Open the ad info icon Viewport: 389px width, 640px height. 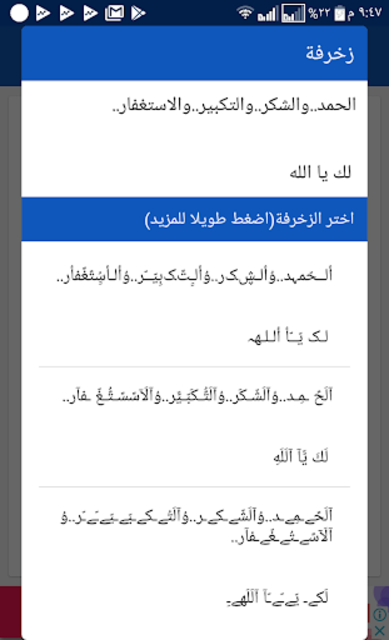click(x=379, y=614)
